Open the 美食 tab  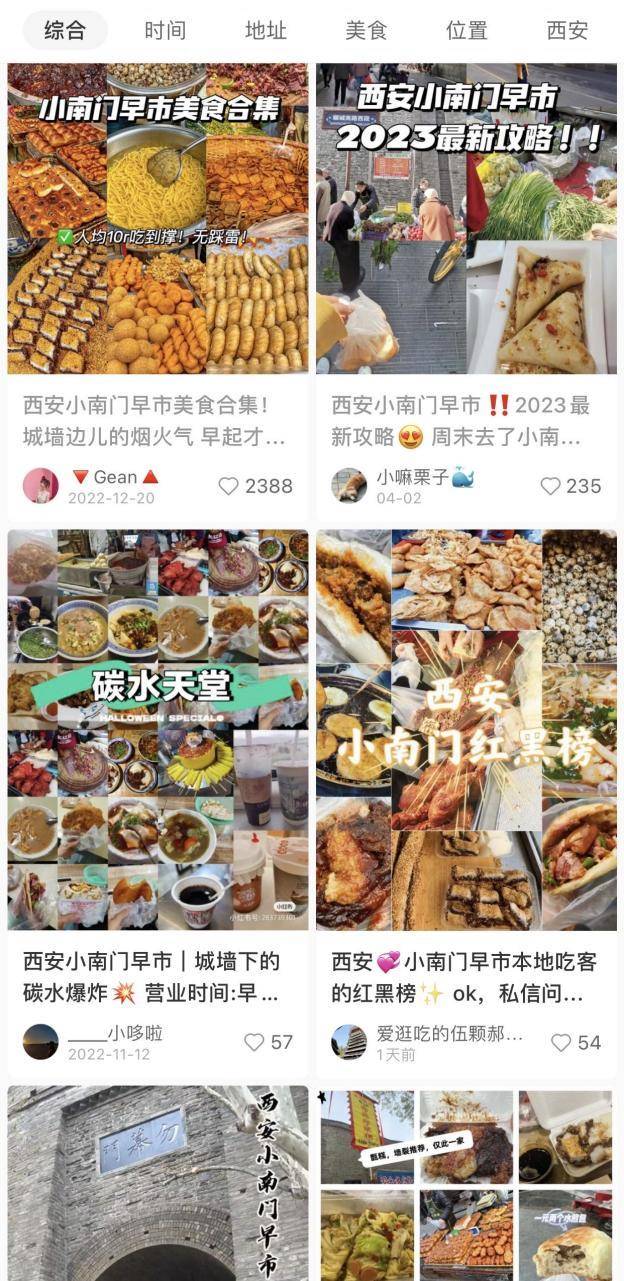(x=366, y=31)
